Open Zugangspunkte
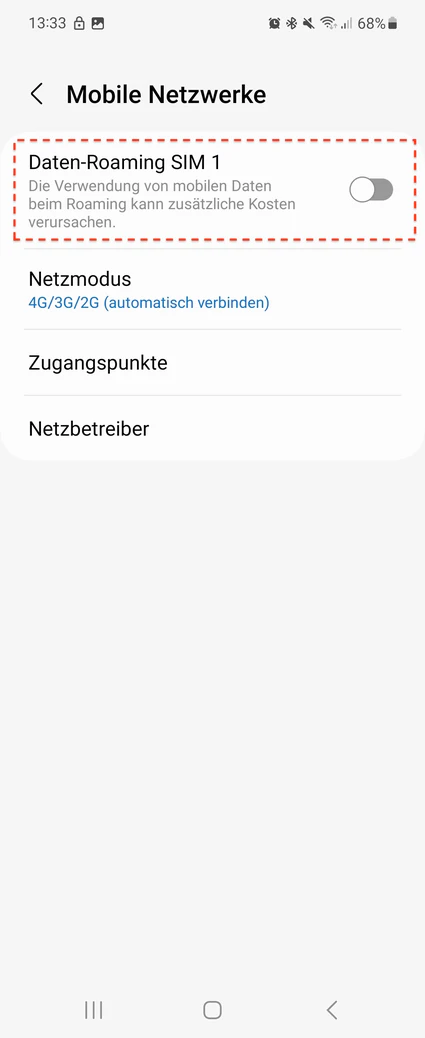The image size is (425, 1038). click(x=212, y=363)
